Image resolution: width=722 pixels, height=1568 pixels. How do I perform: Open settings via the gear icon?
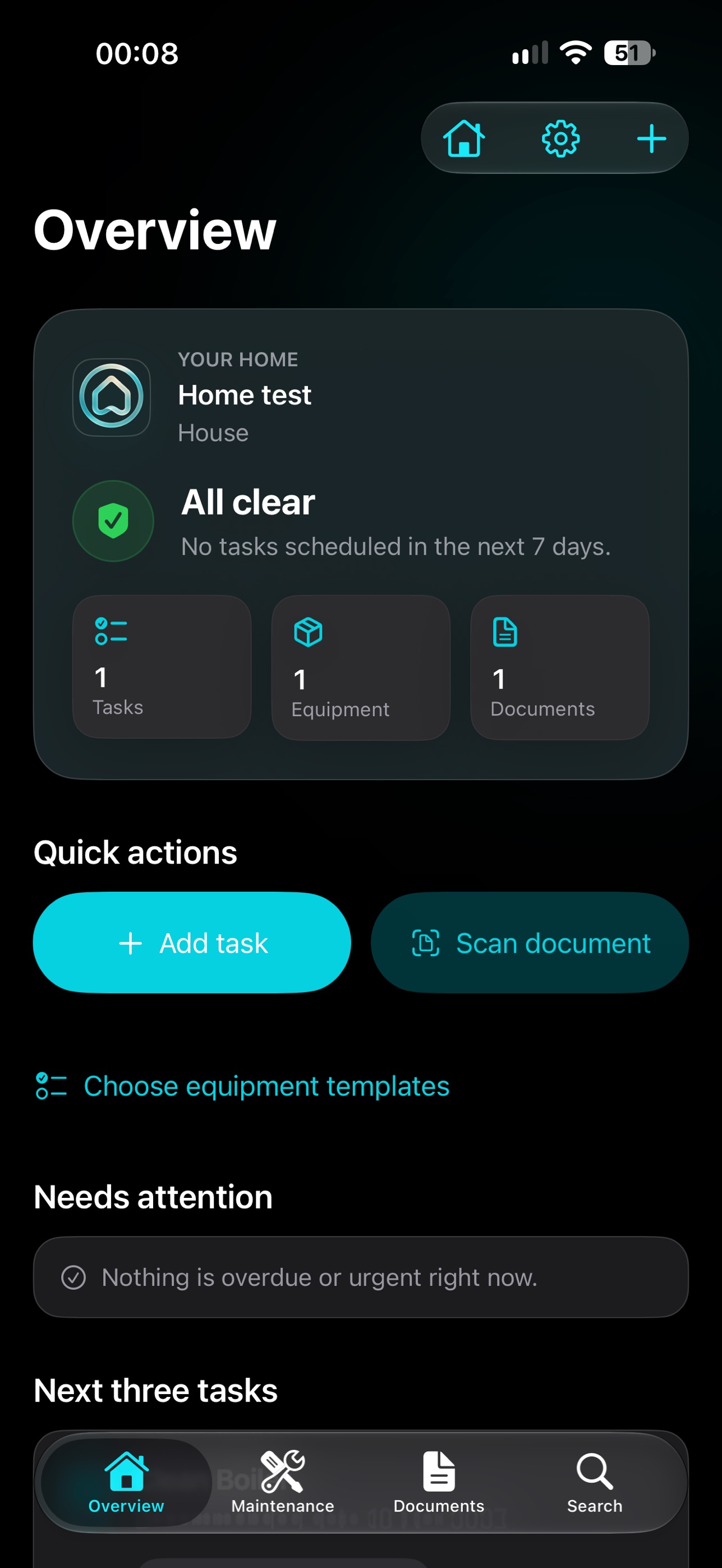tap(560, 139)
